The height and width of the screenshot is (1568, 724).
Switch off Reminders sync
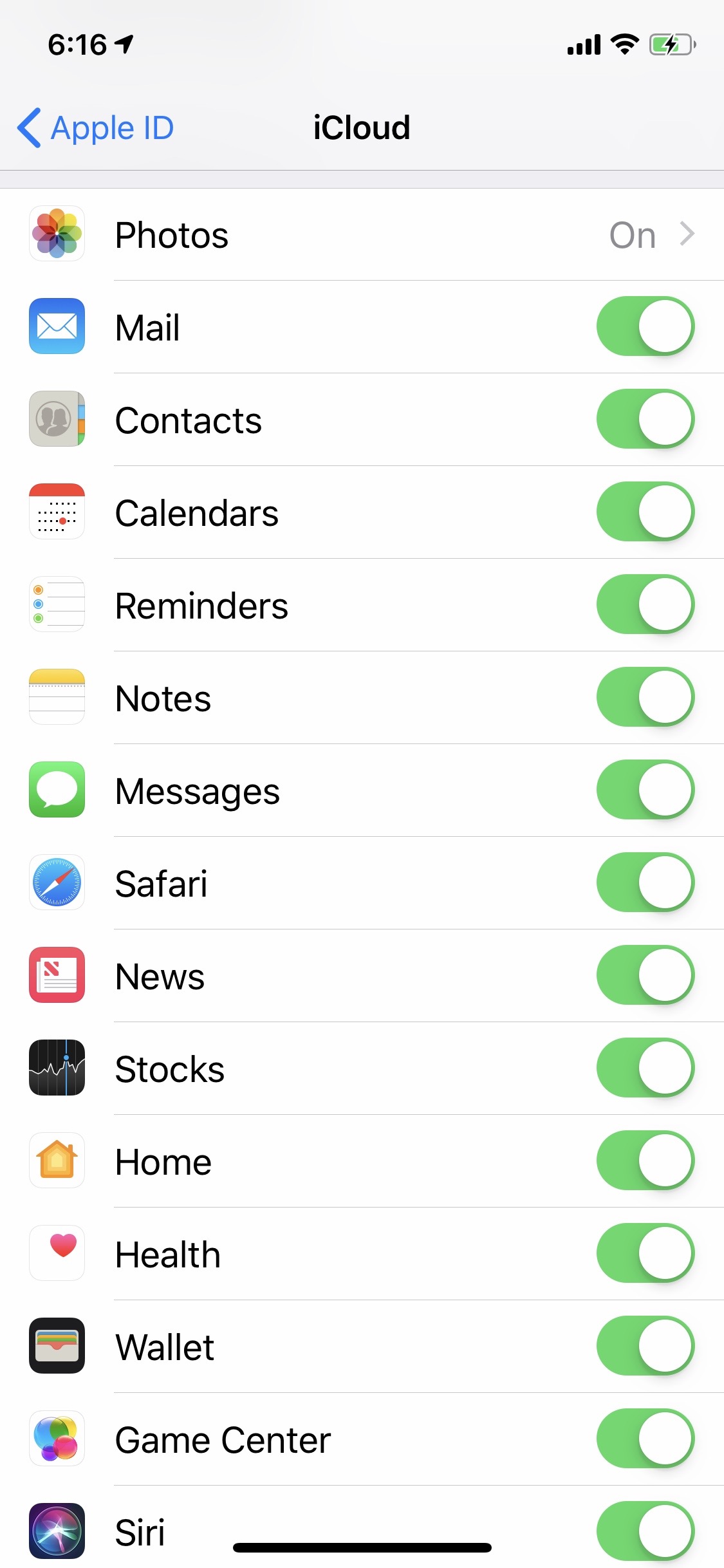[645, 604]
